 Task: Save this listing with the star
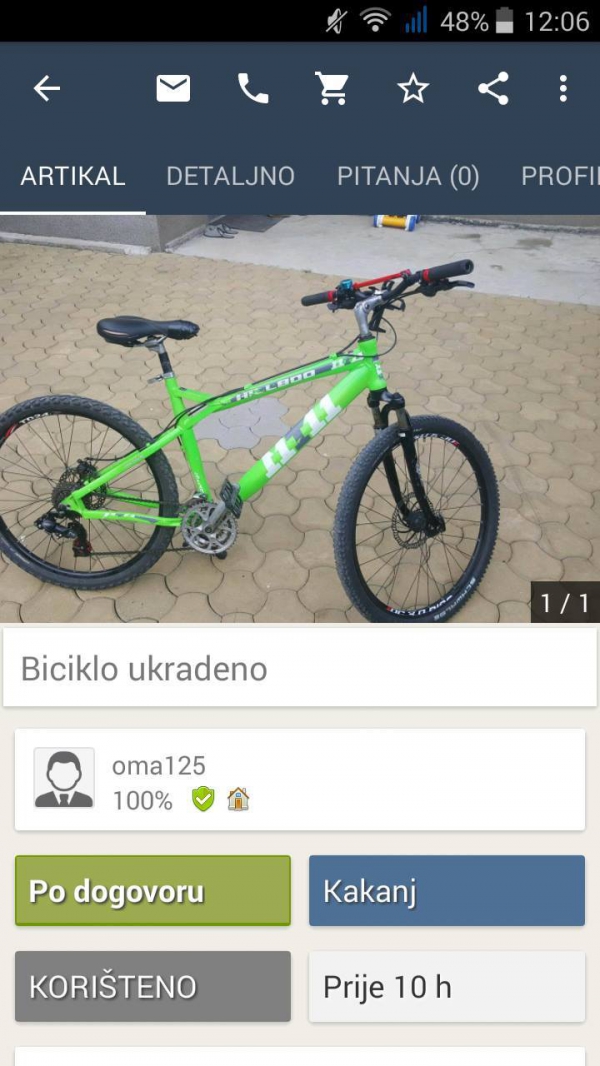click(412, 89)
